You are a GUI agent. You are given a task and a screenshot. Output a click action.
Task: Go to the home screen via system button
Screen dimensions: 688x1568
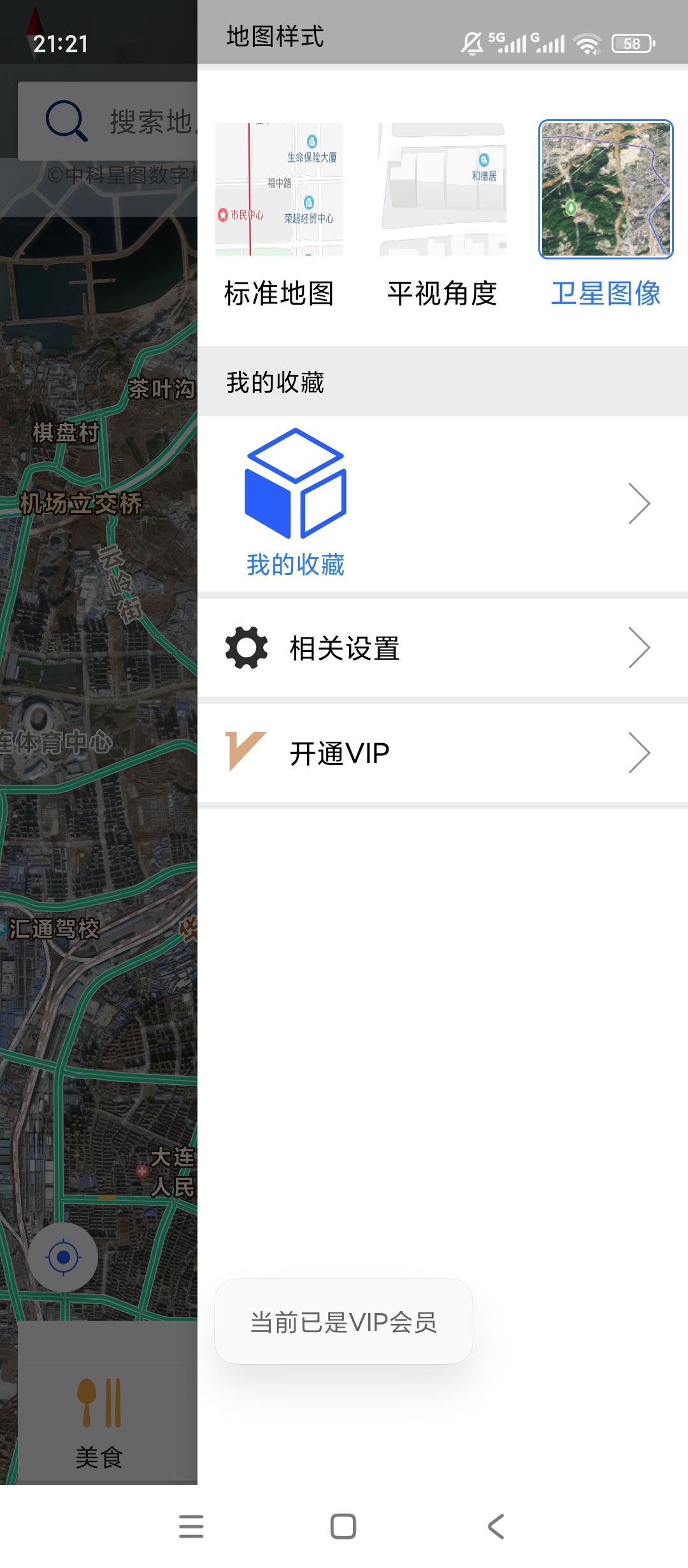[343, 1527]
